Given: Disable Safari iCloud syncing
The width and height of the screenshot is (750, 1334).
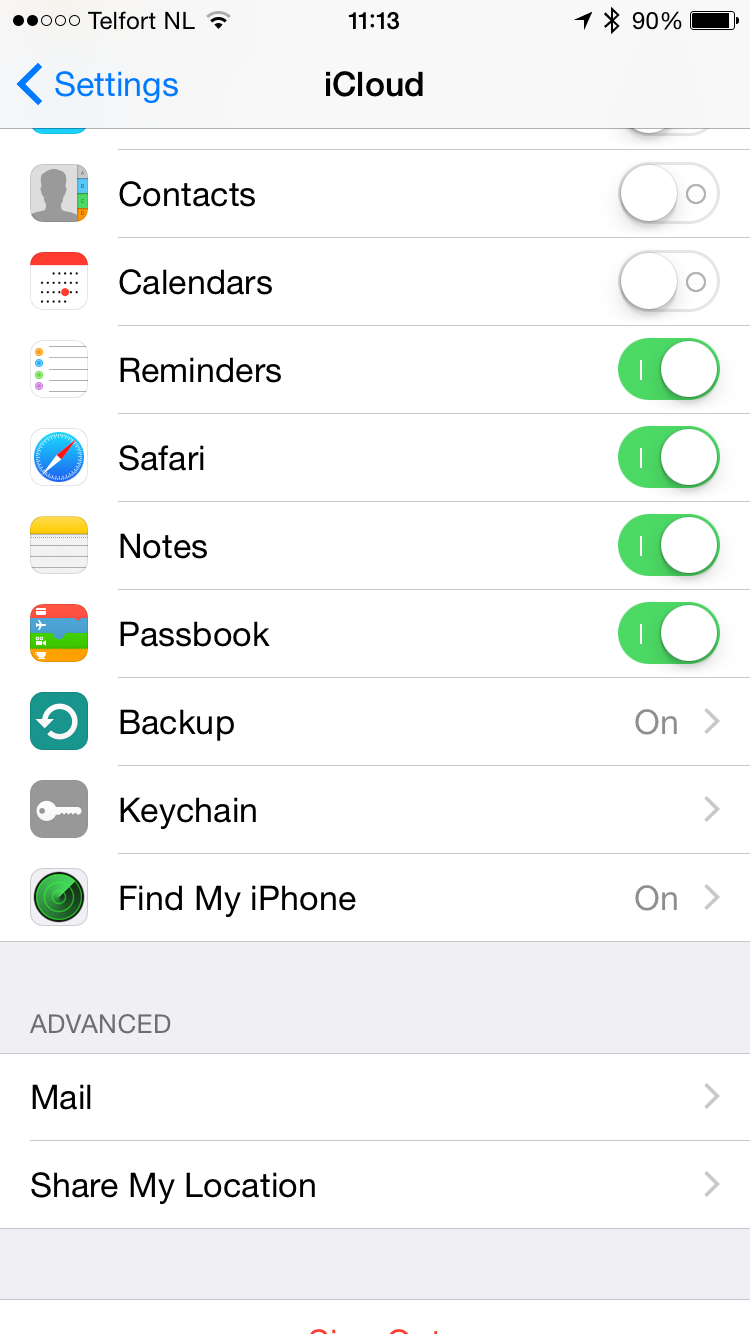Looking at the screenshot, I should 668,457.
